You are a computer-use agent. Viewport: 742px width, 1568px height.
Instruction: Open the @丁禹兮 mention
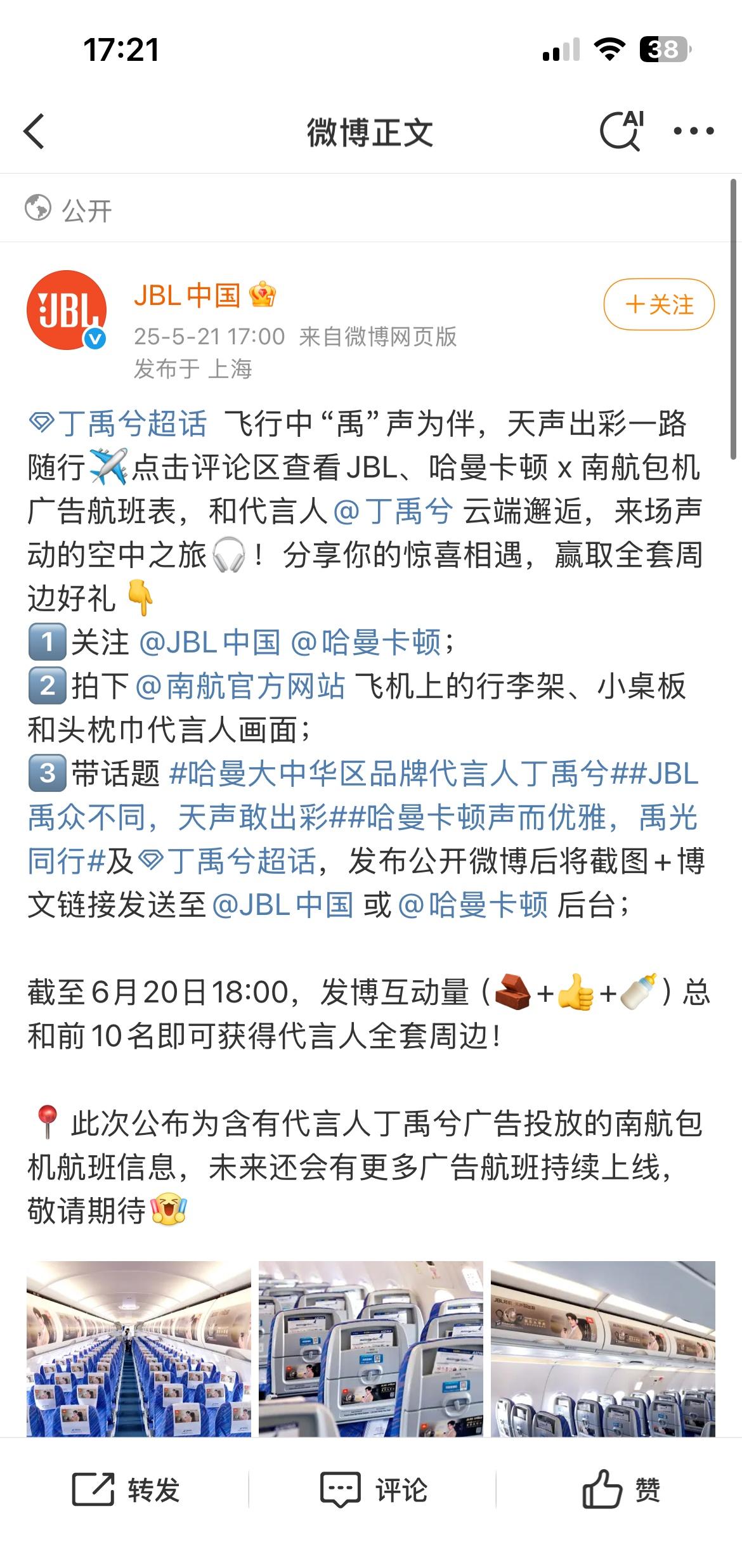(x=393, y=511)
